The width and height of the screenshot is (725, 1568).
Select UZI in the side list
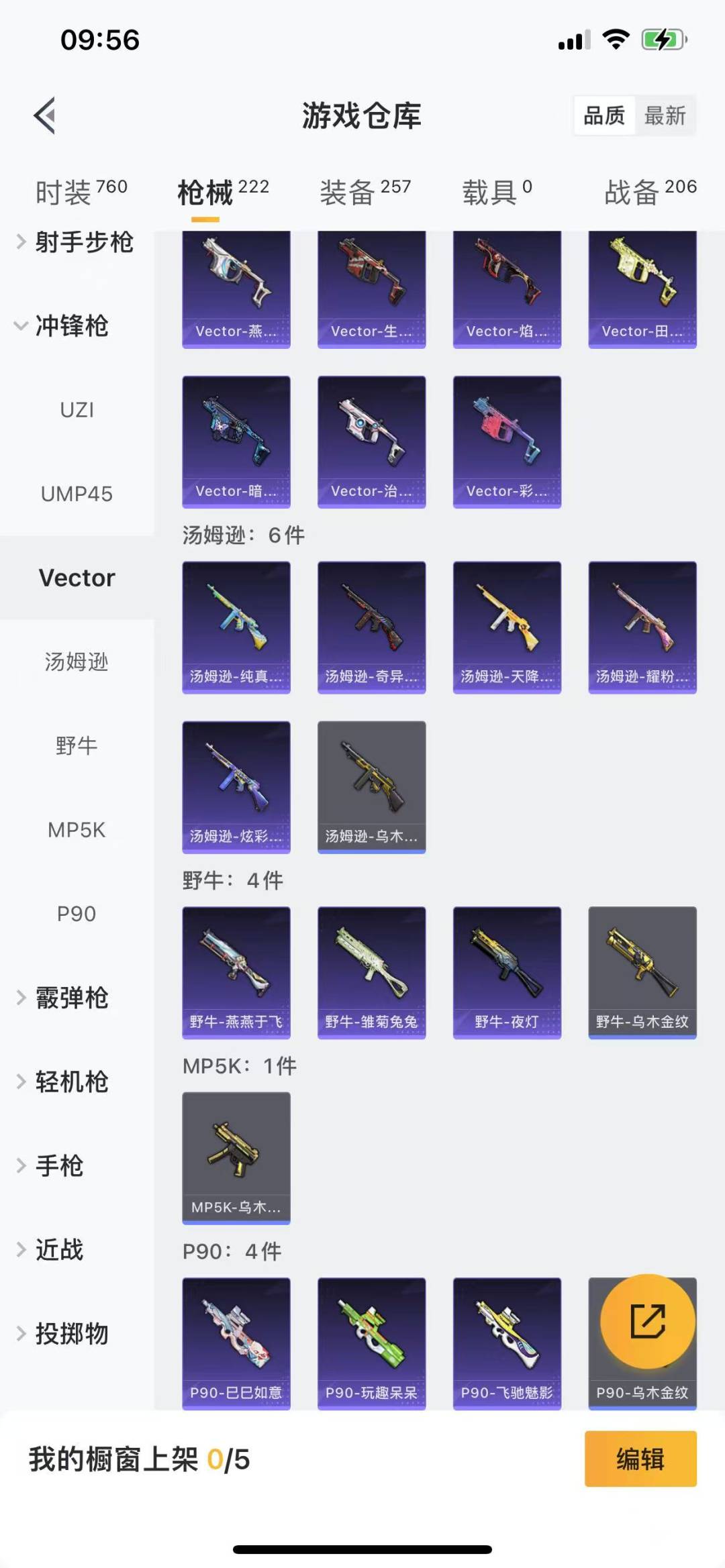tap(77, 410)
